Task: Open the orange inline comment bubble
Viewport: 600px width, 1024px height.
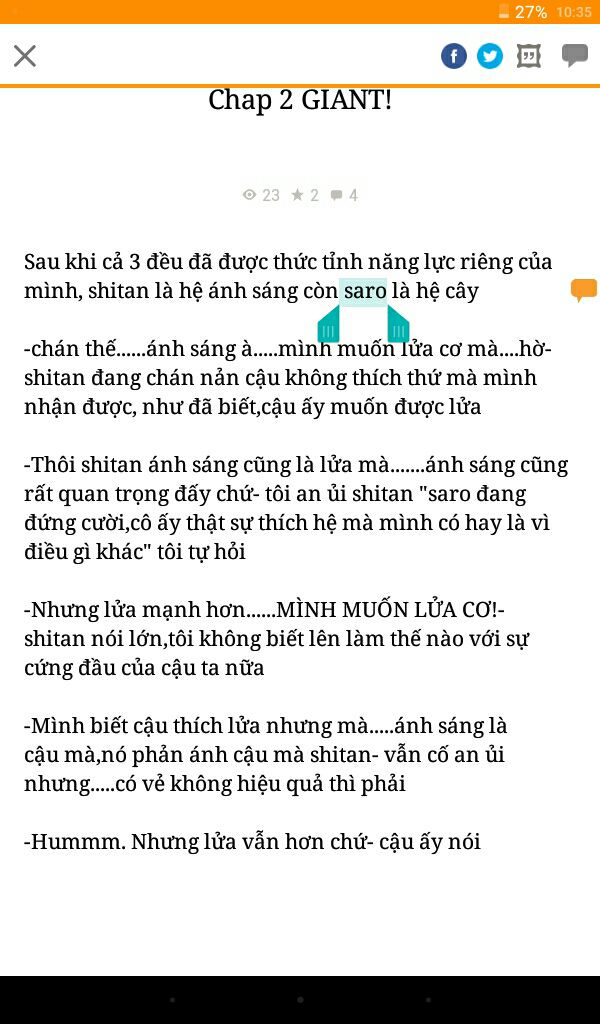Action: (x=584, y=289)
